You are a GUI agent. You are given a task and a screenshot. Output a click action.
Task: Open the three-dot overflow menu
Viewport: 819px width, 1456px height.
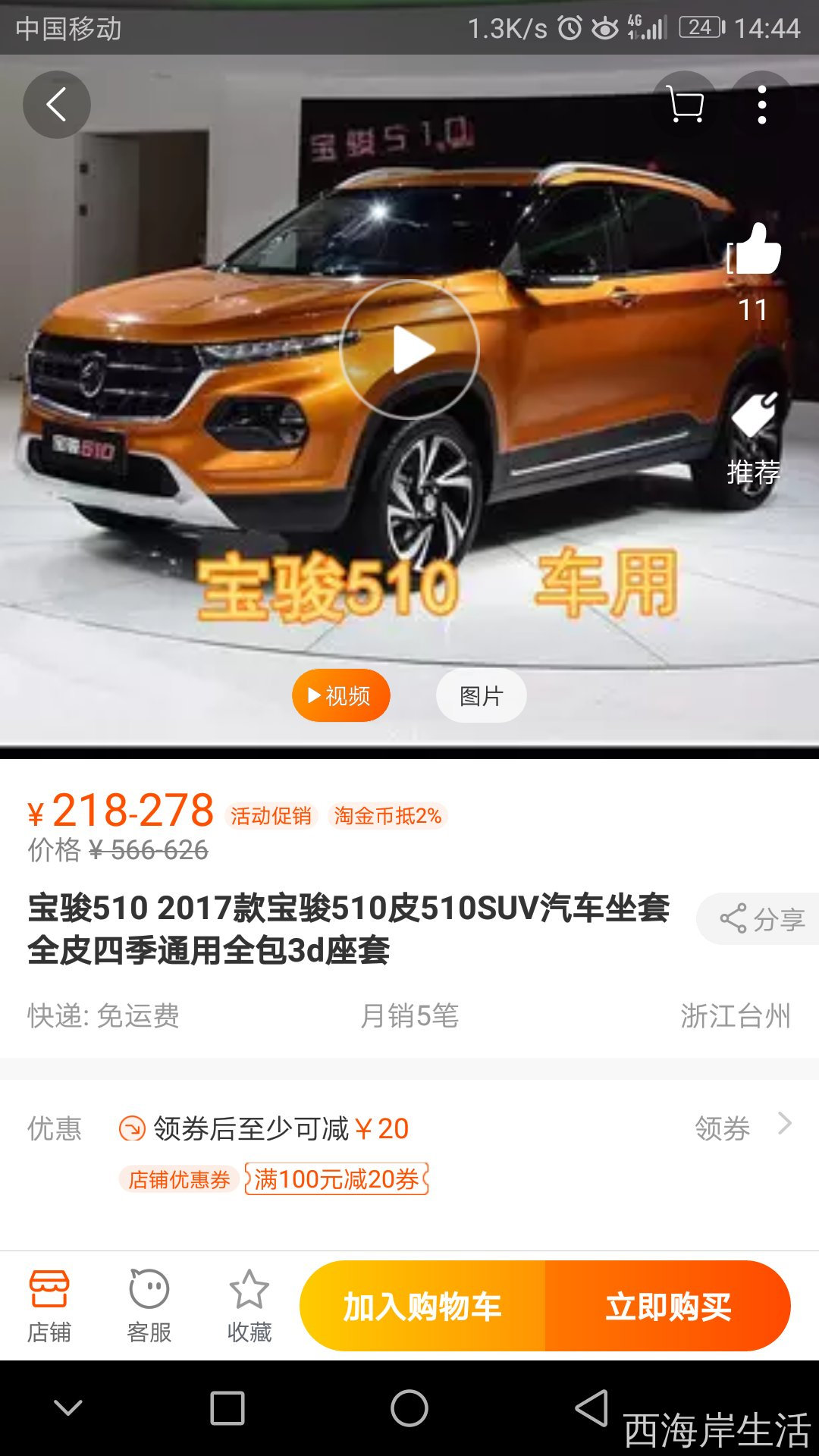pos(762,105)
